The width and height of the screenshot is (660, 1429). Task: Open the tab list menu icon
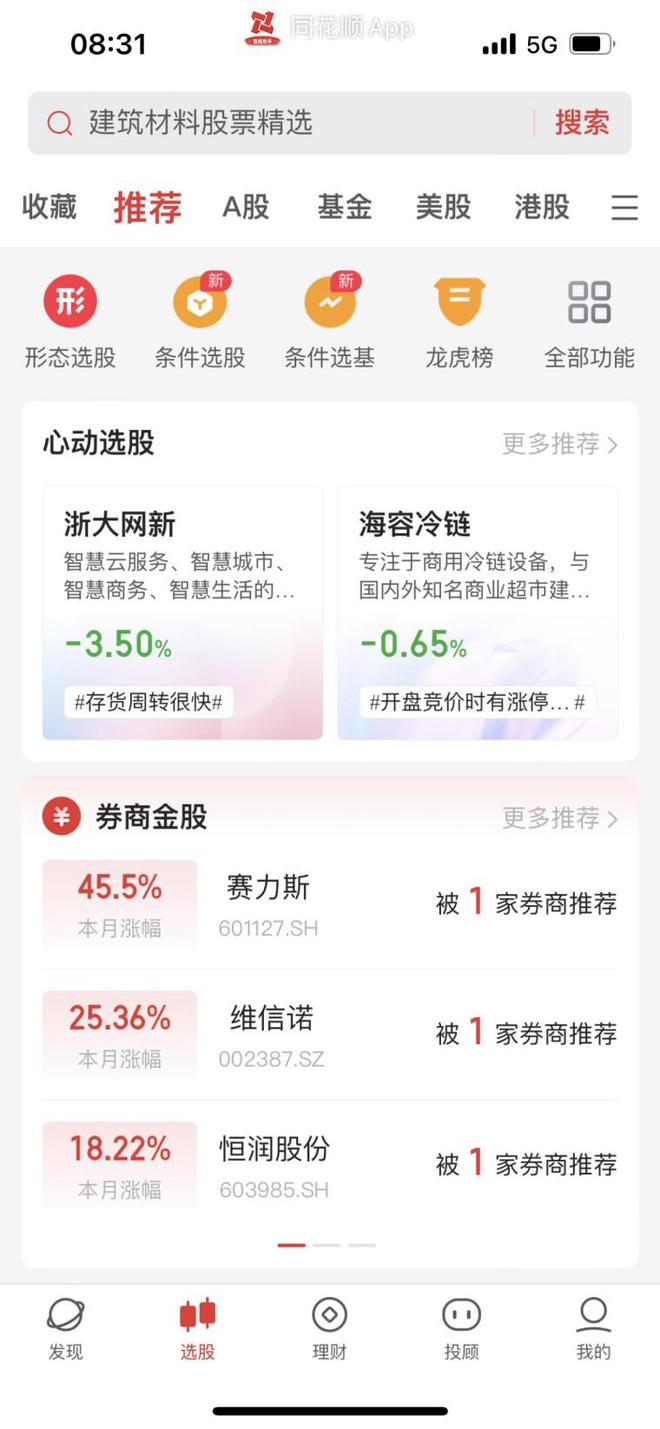pyautogui.click(x=624, y=208)
